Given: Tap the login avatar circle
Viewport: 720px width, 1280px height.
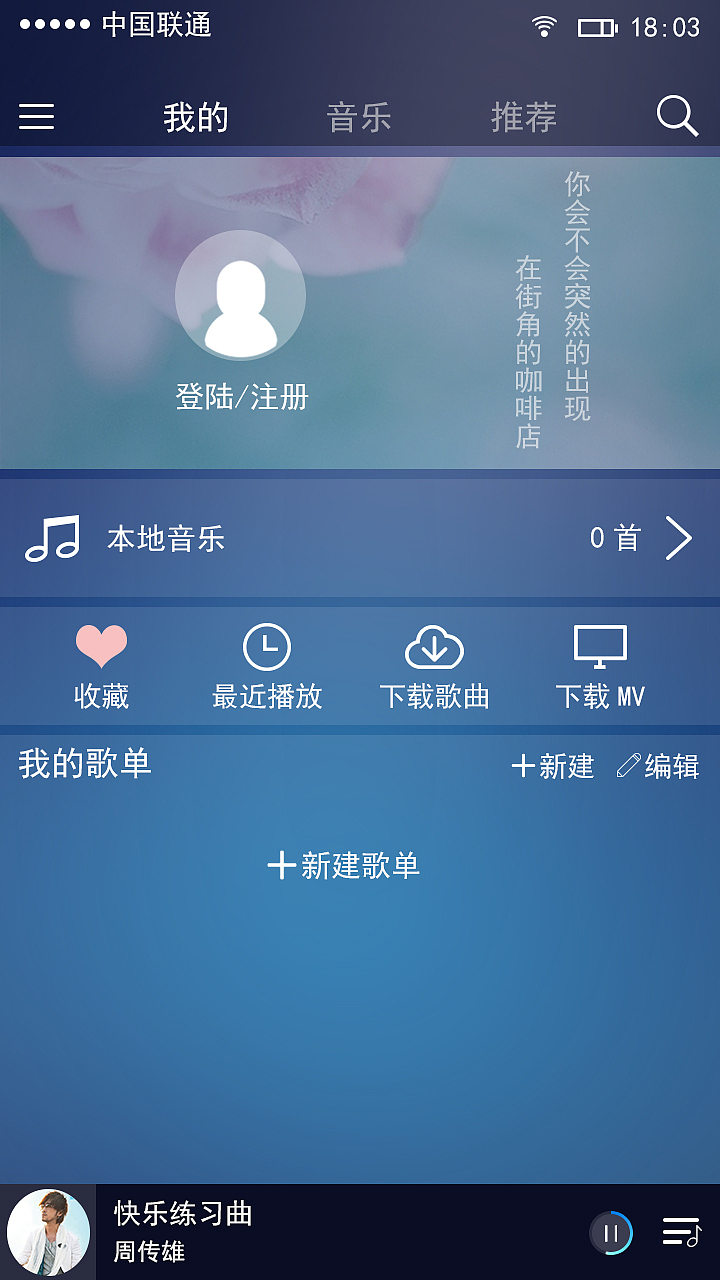Looking at the screenshot, I should [240, 295].
